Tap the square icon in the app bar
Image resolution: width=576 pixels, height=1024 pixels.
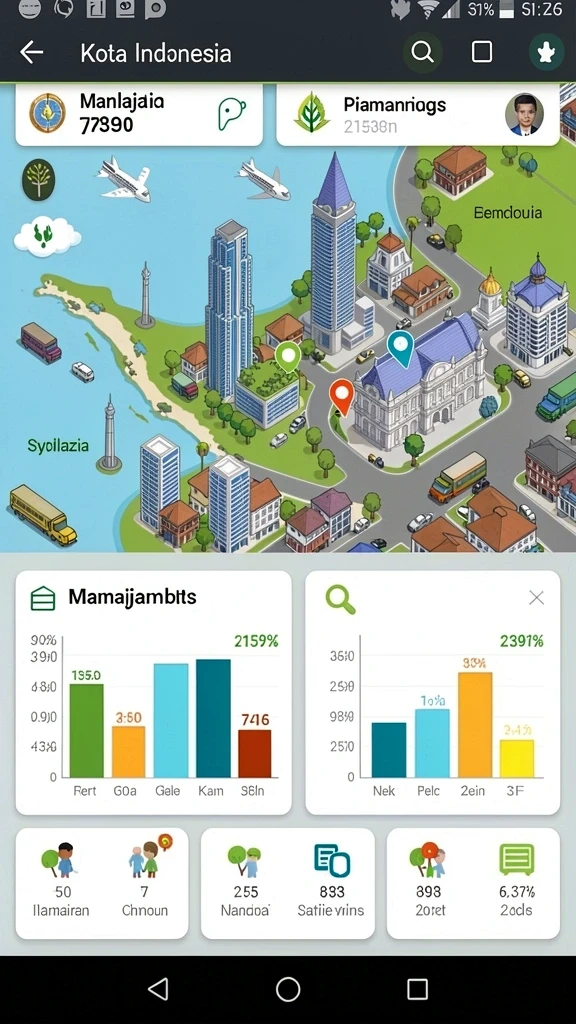tap(482, 52)
